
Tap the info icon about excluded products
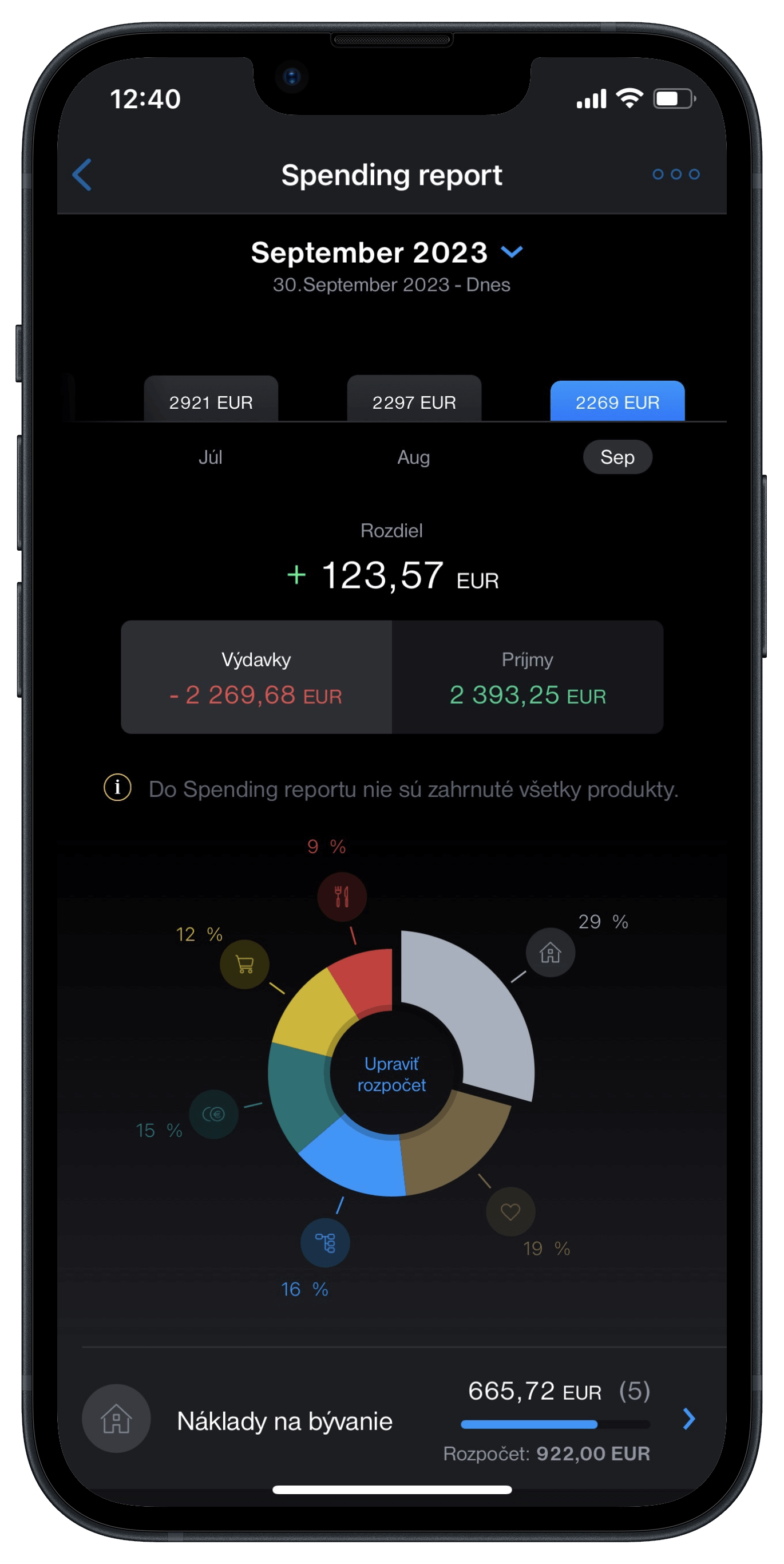click(x=118, y=788)
